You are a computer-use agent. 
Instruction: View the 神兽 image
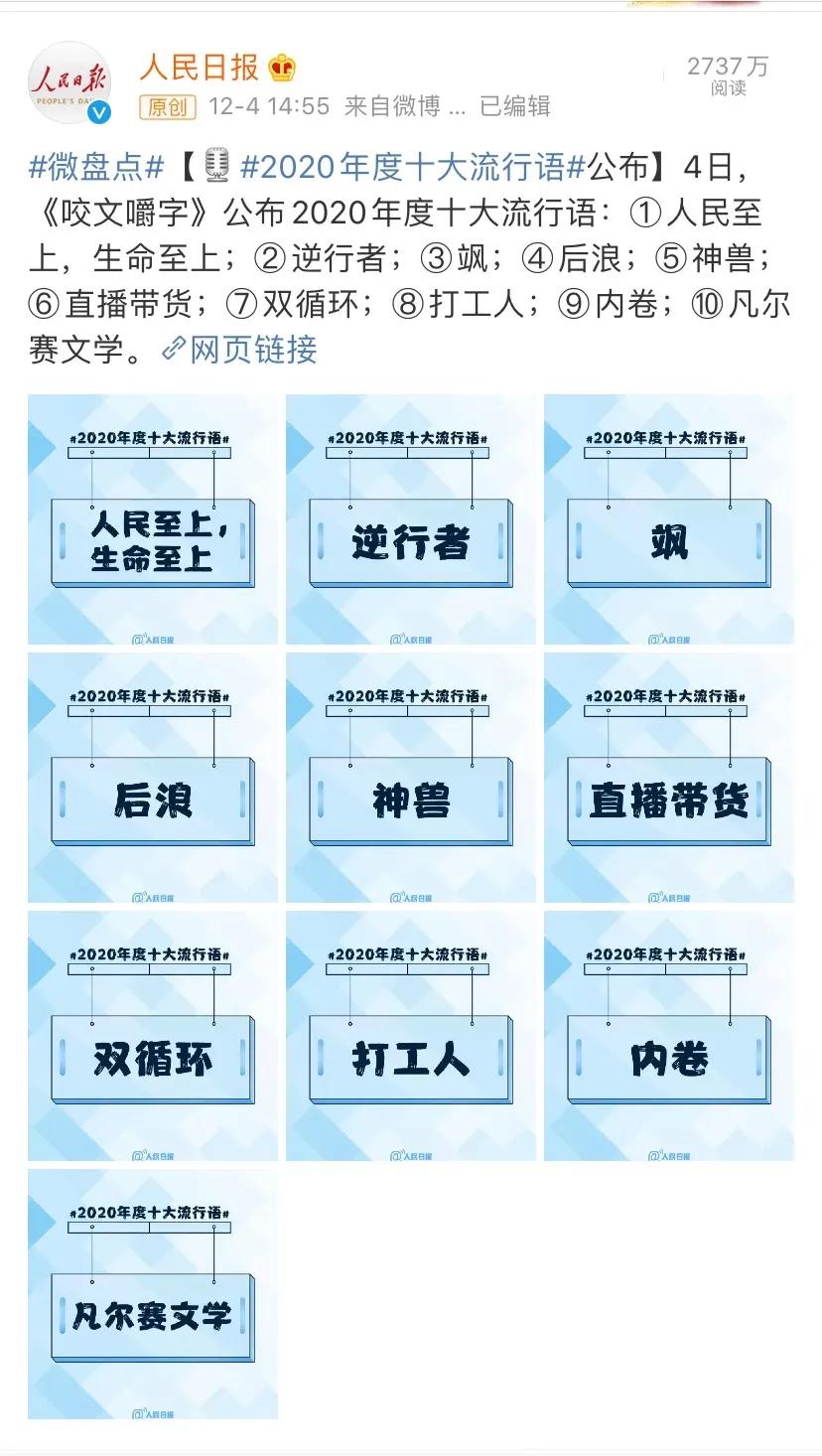coord(410,778)
